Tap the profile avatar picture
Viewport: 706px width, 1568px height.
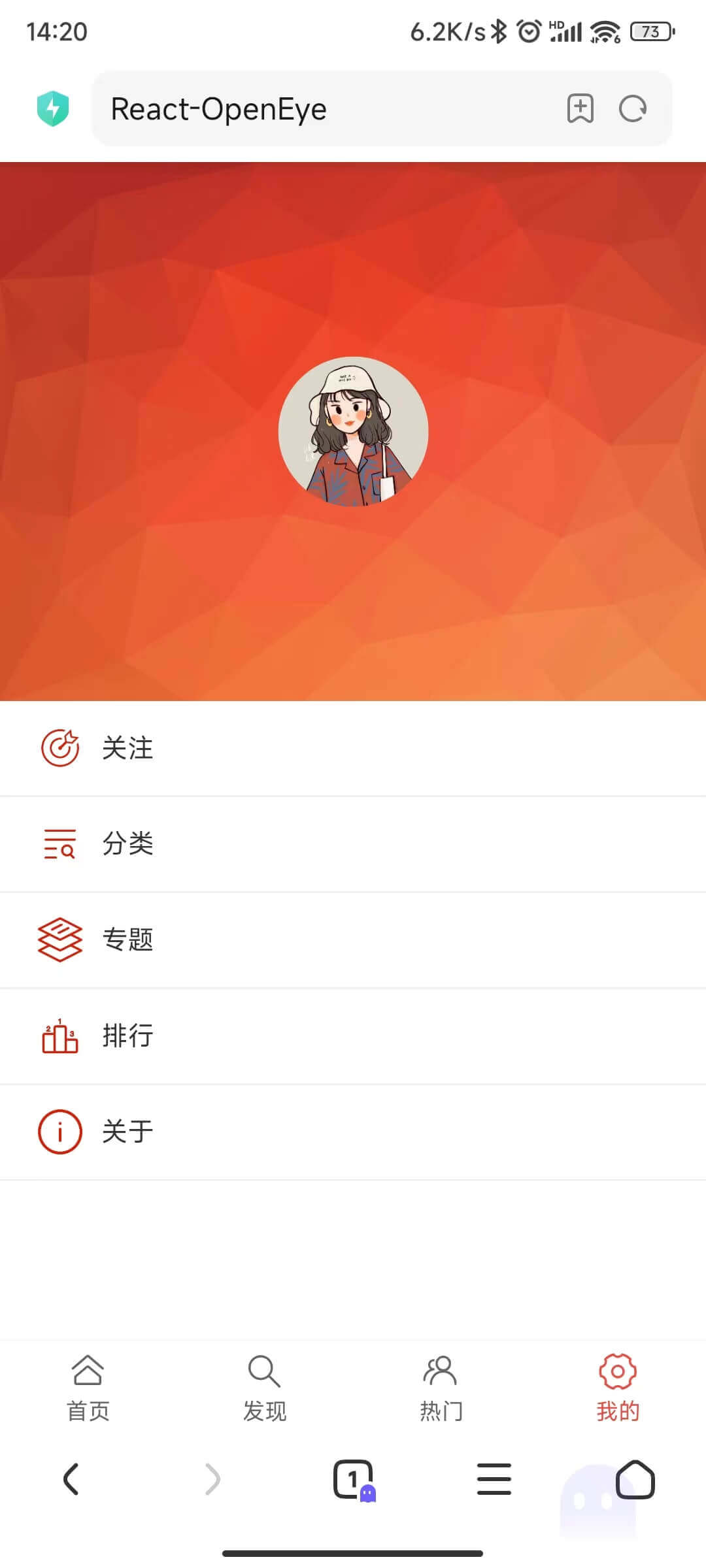tap(353, 431)
